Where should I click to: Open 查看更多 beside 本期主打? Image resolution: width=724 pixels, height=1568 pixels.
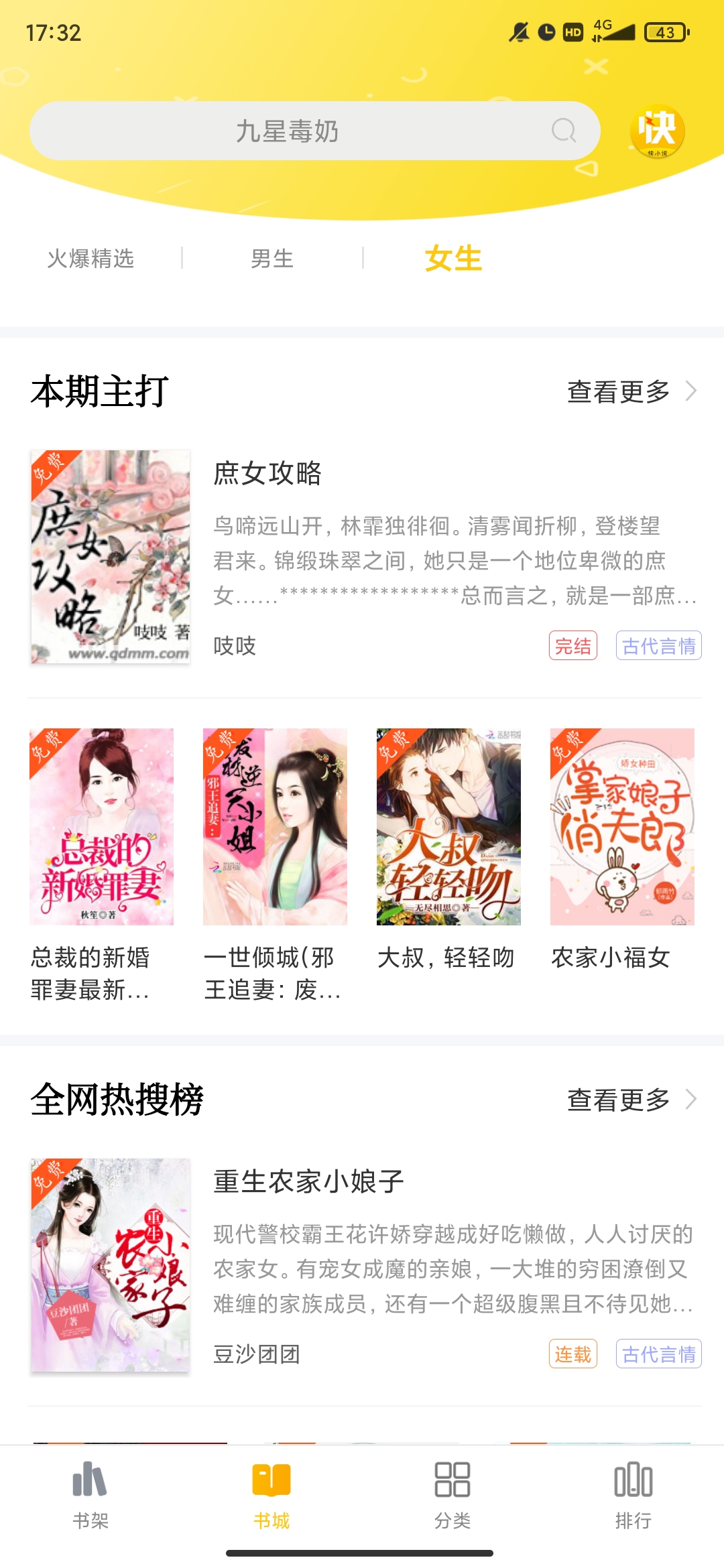617,391
